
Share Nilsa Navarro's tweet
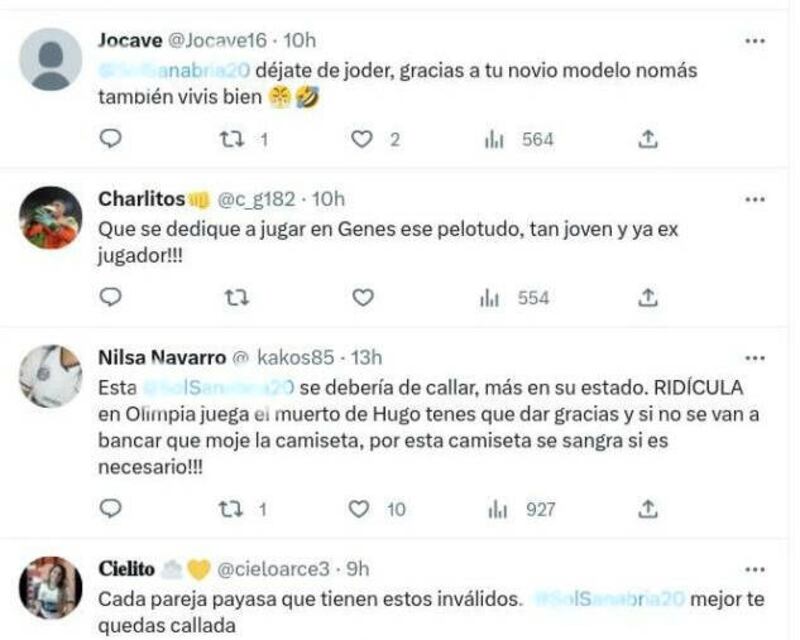[x=648, y=510]
